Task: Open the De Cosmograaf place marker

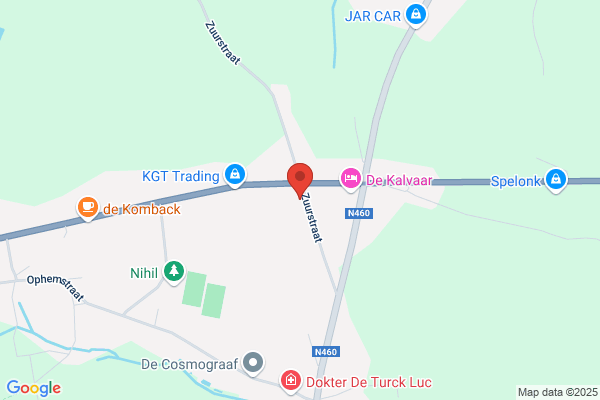Action: pyautogui.click(x=253, y=363)
